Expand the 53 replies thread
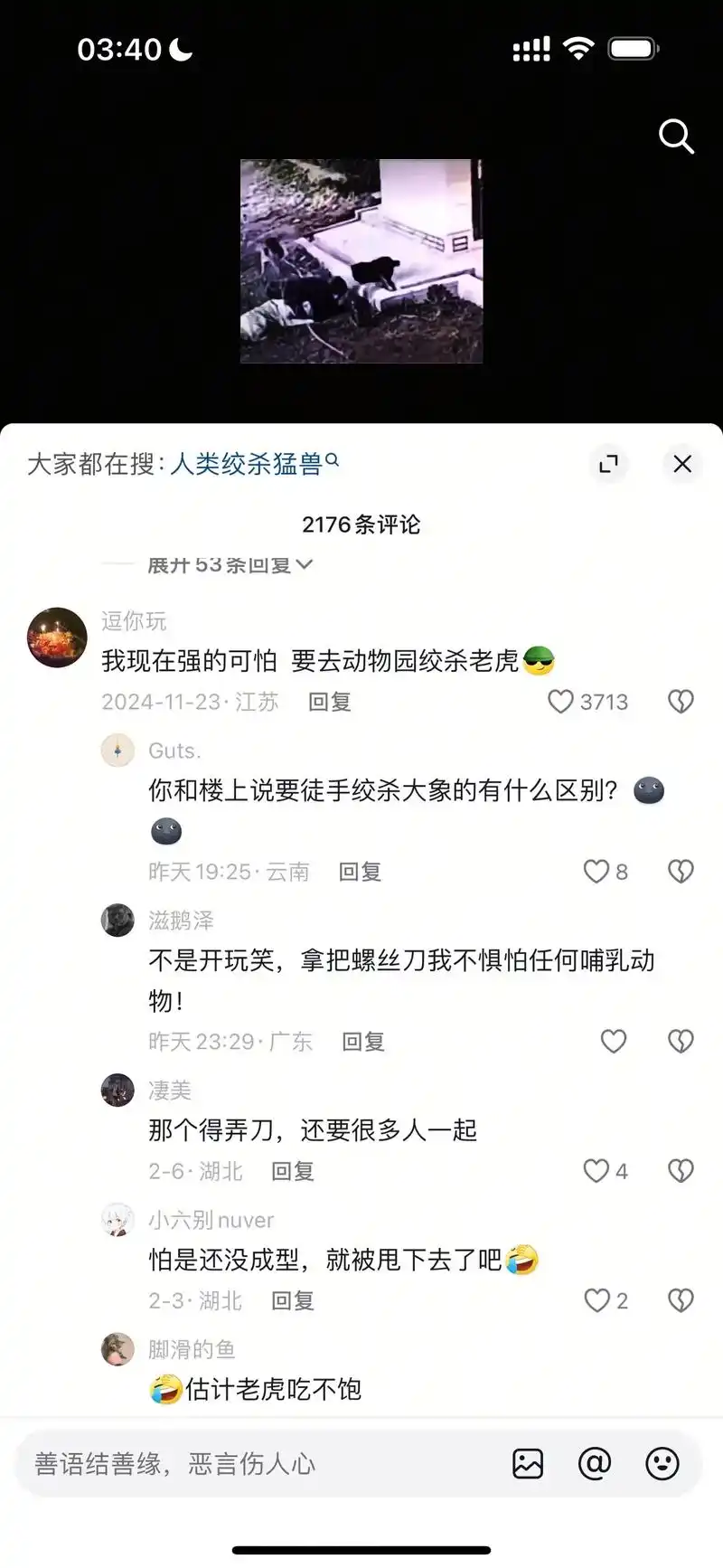Viewport: 723px width, 1568px height. pos(225,564)
